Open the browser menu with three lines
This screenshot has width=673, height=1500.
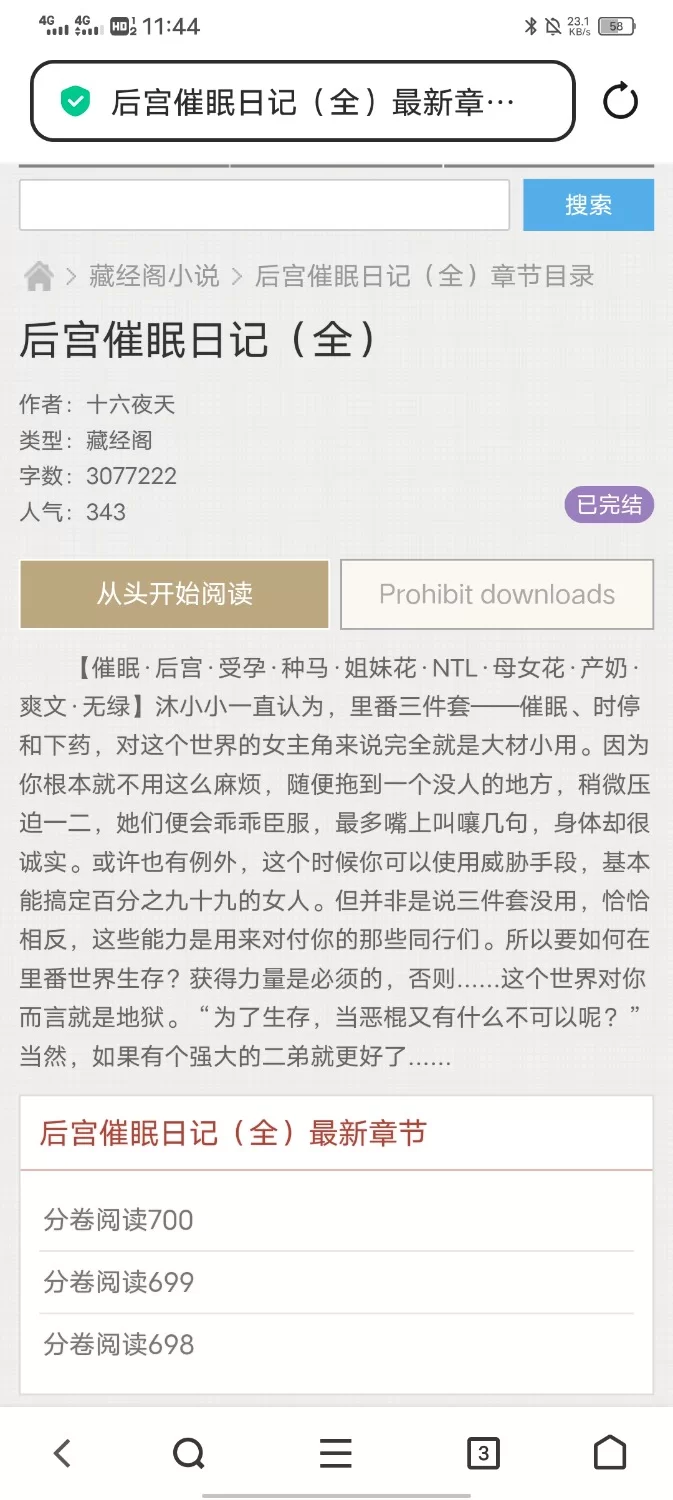tap(335, 1453)
